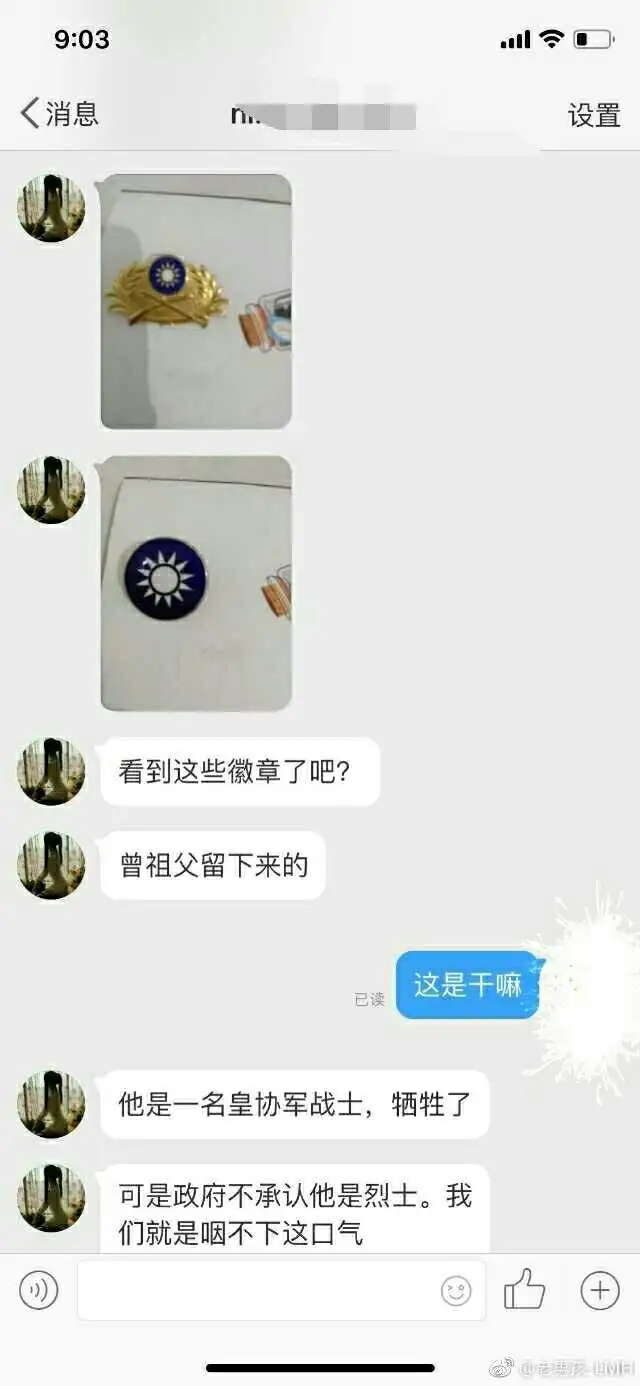The width and height of the screenshot is (640, 1386).
Task: Send a thumbs-up like
Action: [524, 1290]
